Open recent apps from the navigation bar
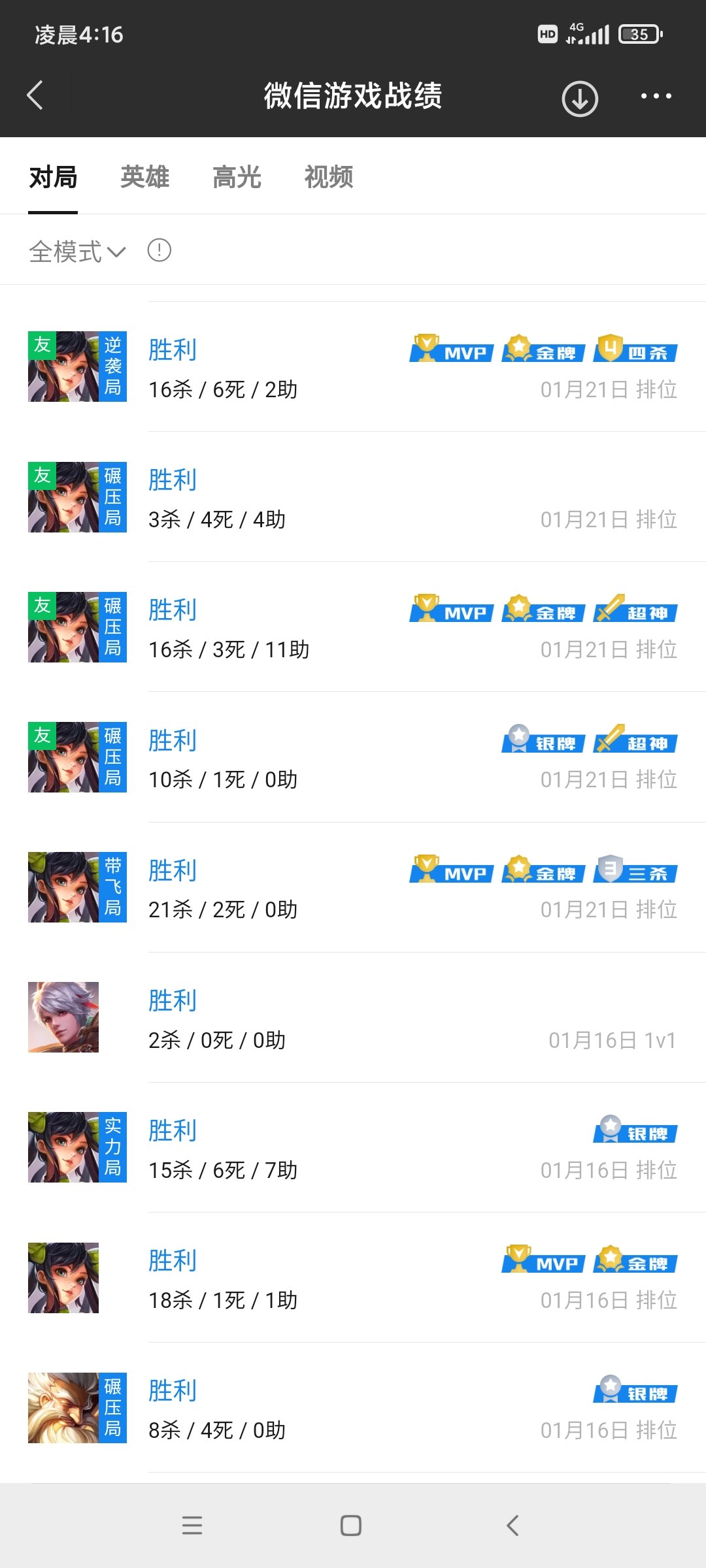 [x=192, y=1526]
